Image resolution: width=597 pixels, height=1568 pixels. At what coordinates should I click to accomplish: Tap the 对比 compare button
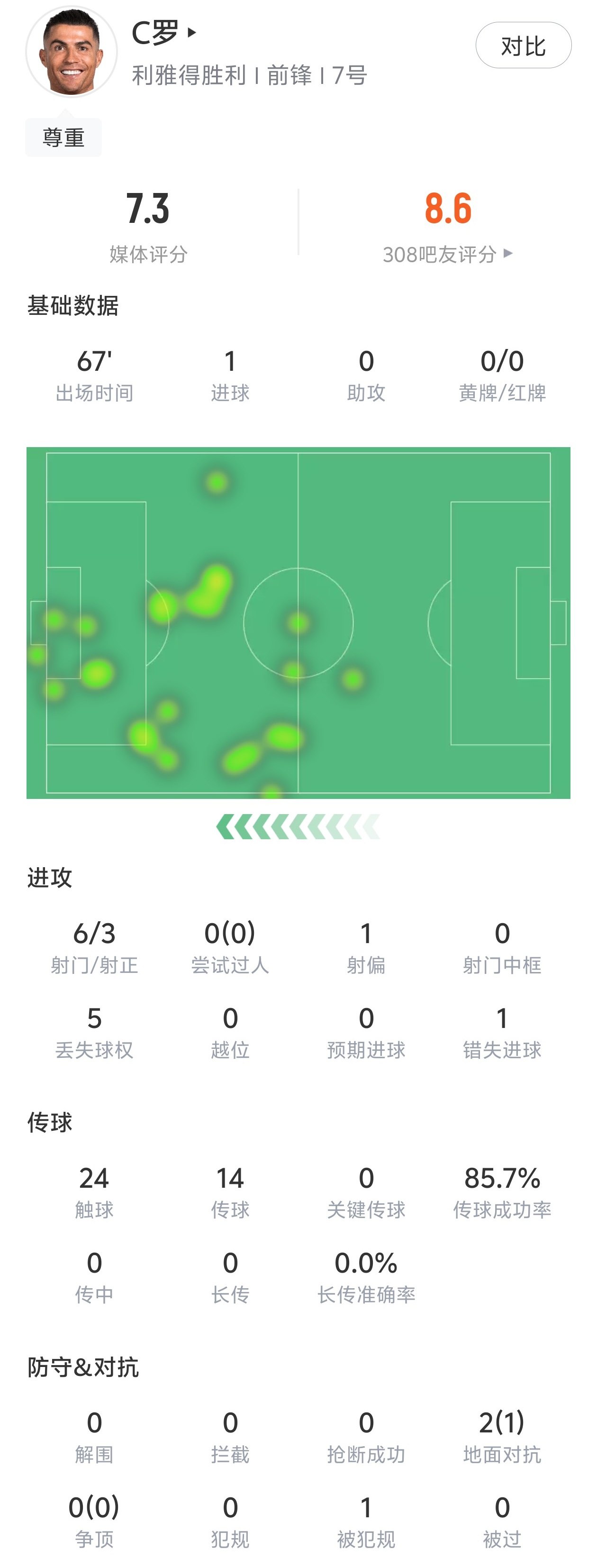pos(523,46)
